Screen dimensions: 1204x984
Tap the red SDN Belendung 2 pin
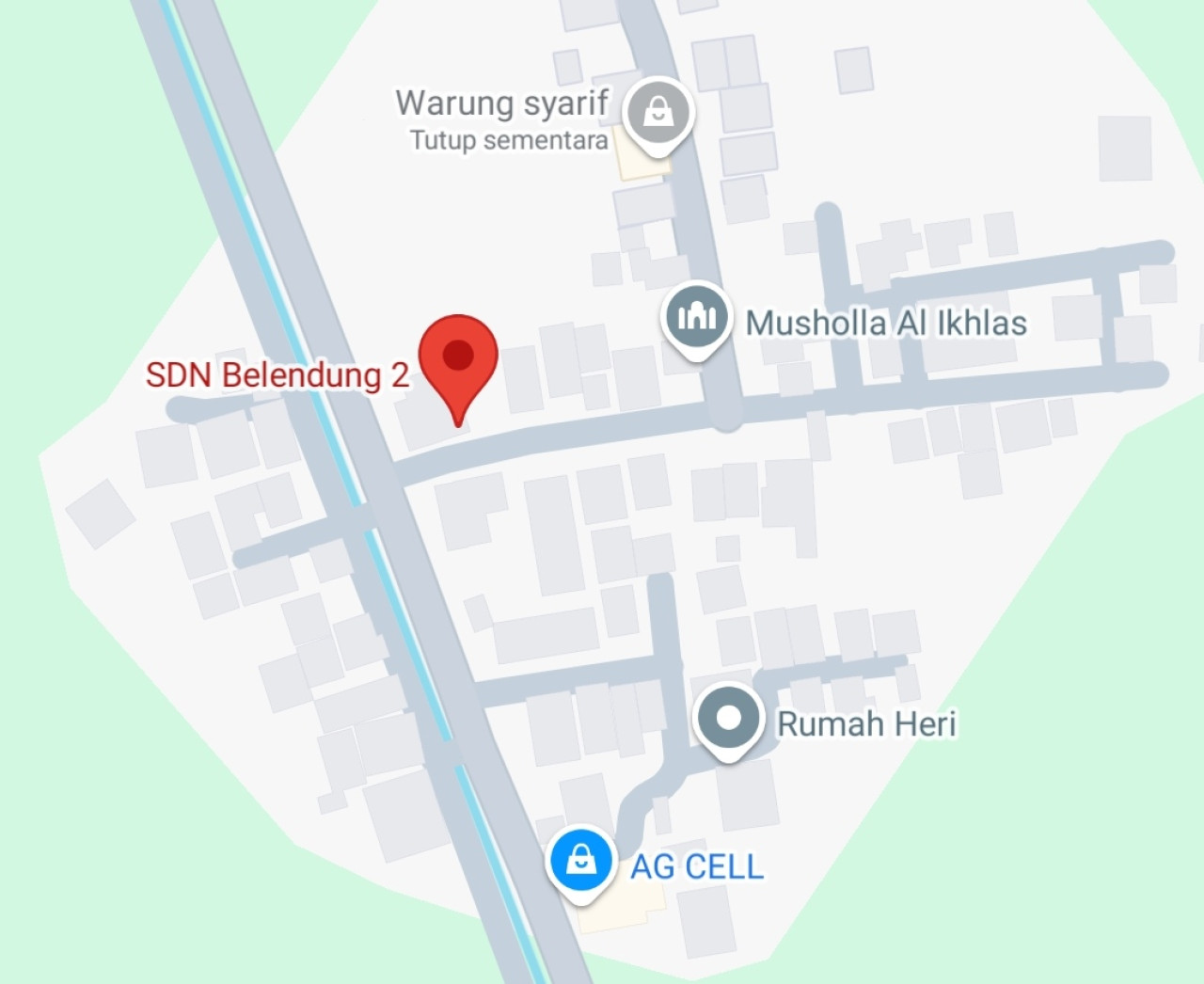coord(458,357)
